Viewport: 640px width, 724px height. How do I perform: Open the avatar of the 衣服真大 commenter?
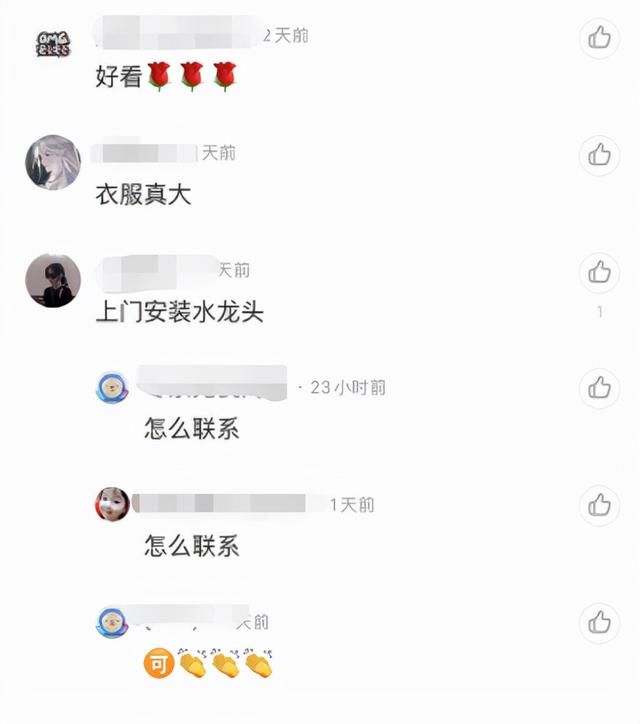[x=53, y=162]
